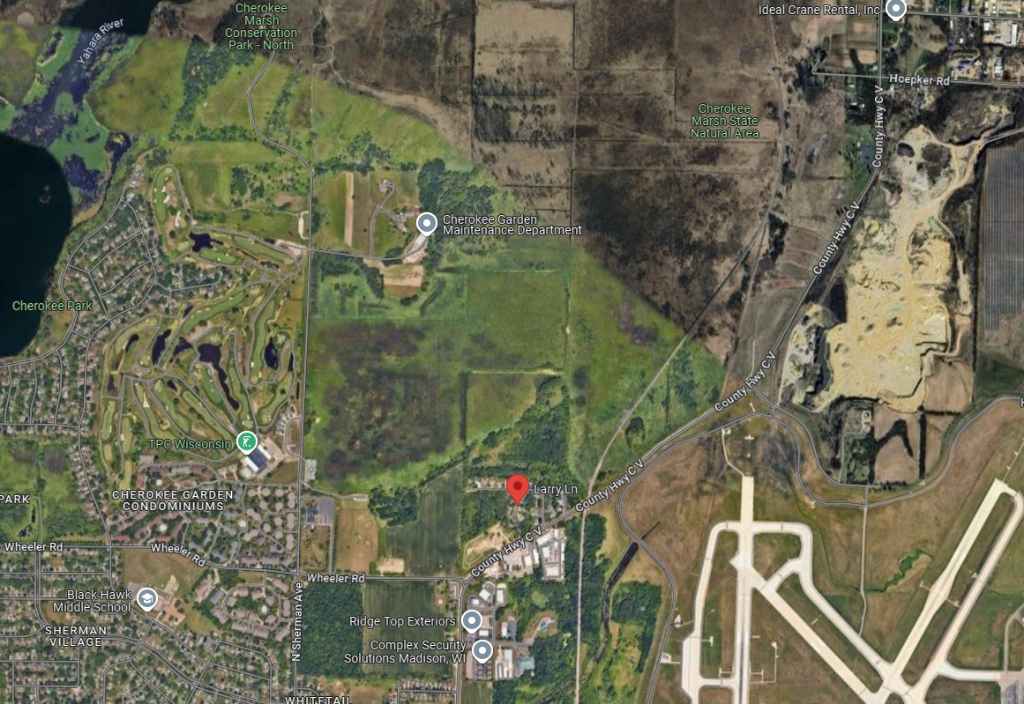Tap the red dropped pin near Larry Ln
Screen dimensions: 1024x704
tap(517, 488)
